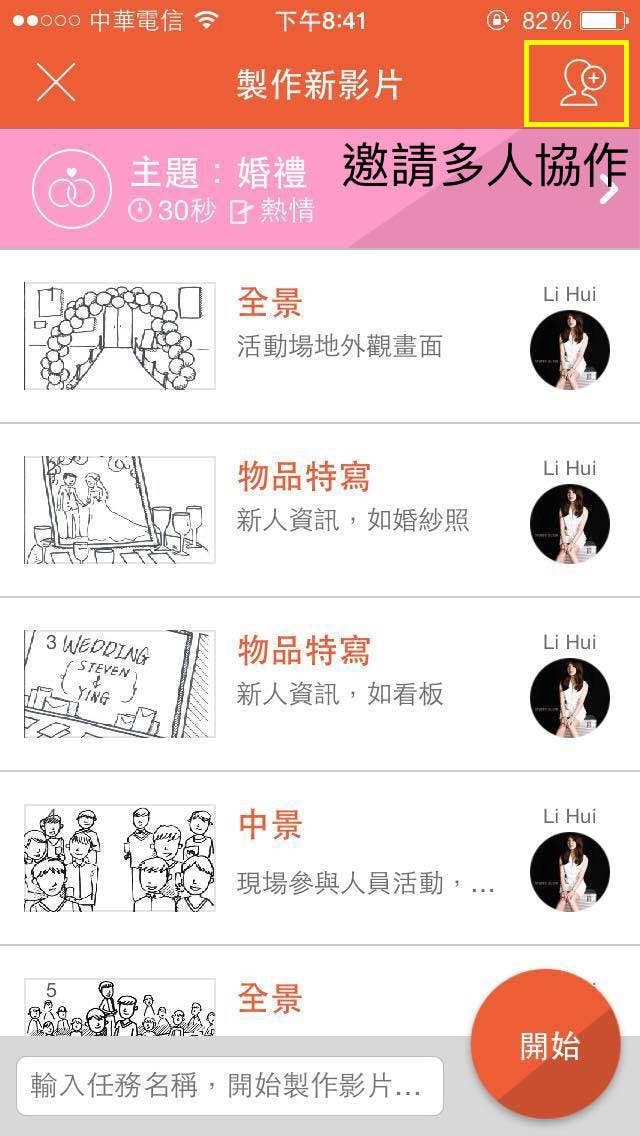640x1136 pixels.
Task: Tap Li Hui's avatar on the 中景 row
Action: (569, 871)
